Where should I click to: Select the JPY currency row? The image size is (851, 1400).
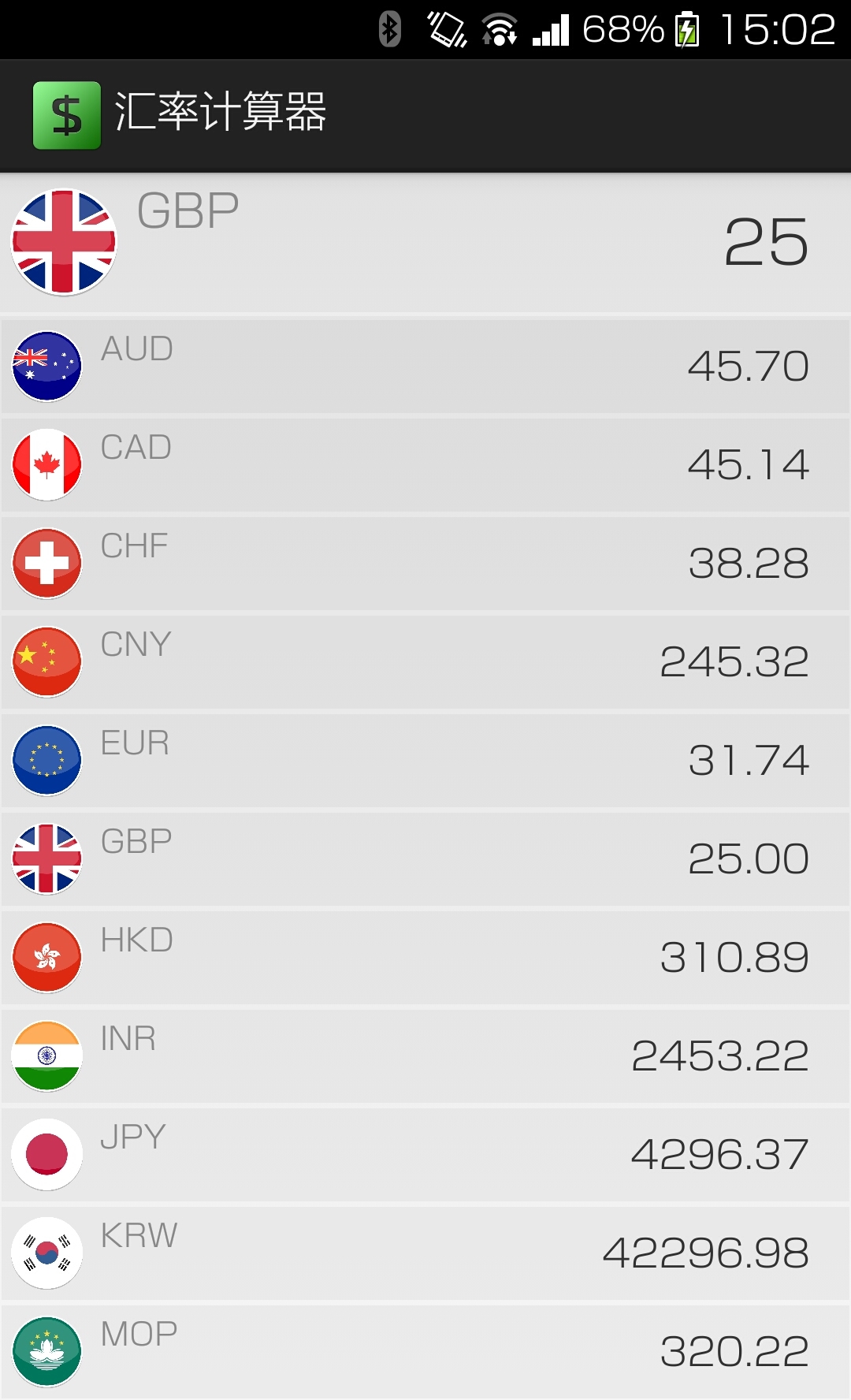coord(425,1155)
